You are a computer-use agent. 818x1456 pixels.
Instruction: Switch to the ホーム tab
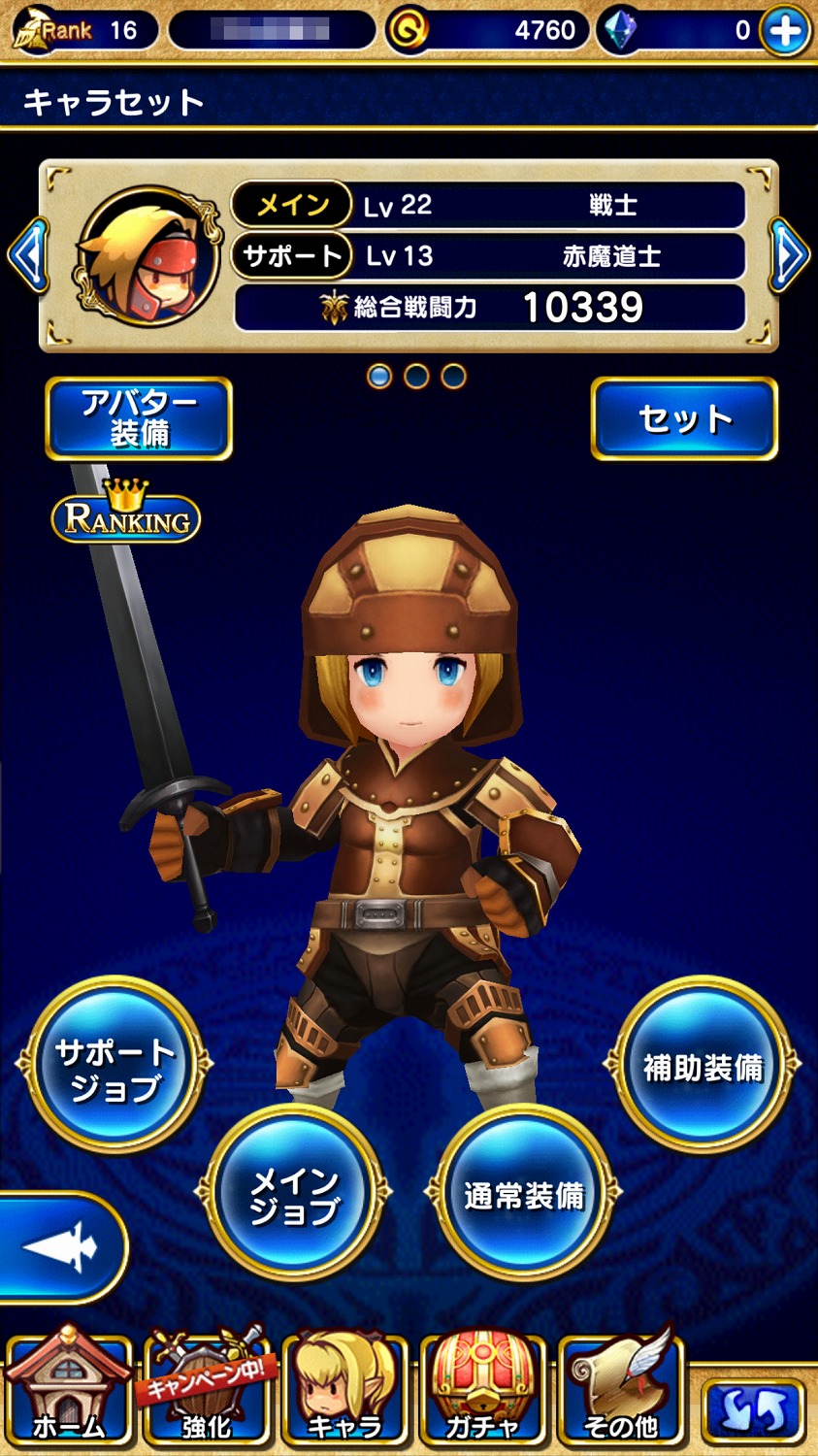(68, 1390)
